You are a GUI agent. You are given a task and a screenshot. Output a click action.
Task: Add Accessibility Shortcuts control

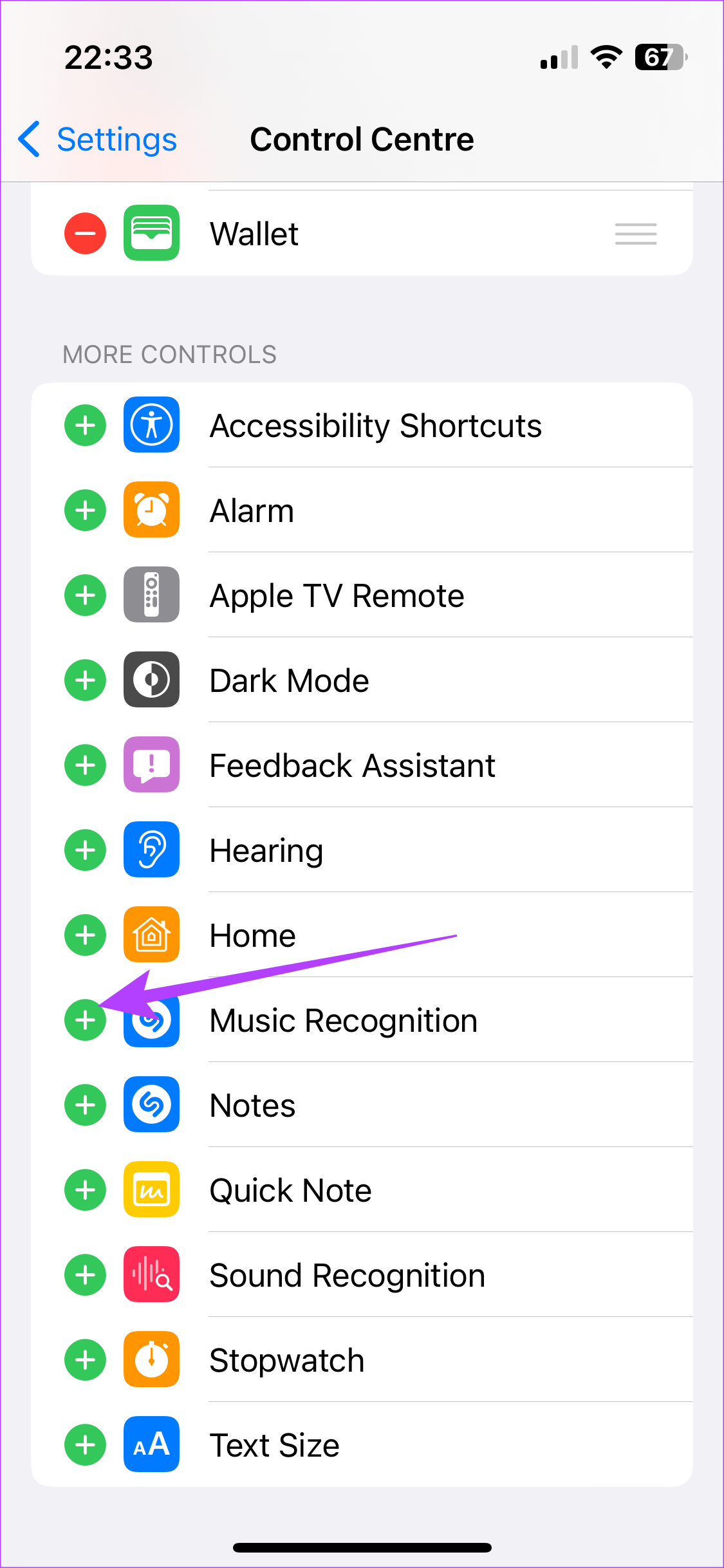click(85, 425)
